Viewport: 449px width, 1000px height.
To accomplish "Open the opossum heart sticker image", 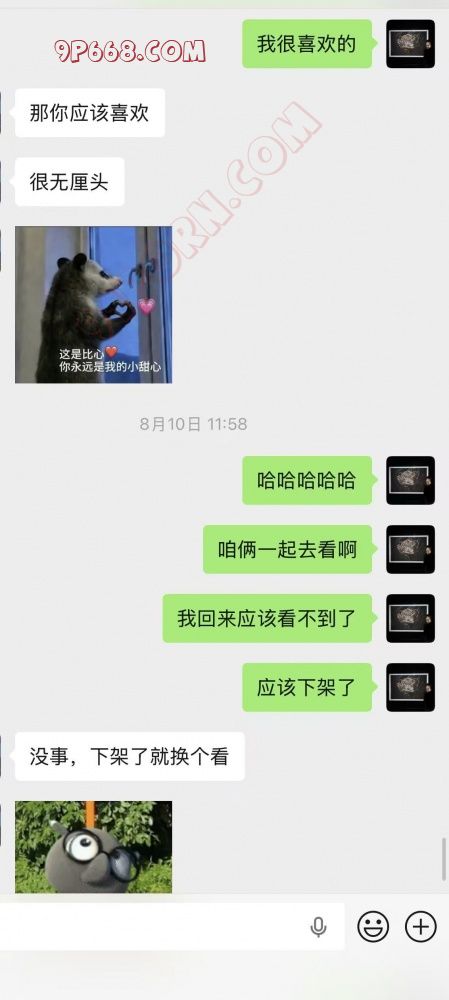I will [94, 305].
